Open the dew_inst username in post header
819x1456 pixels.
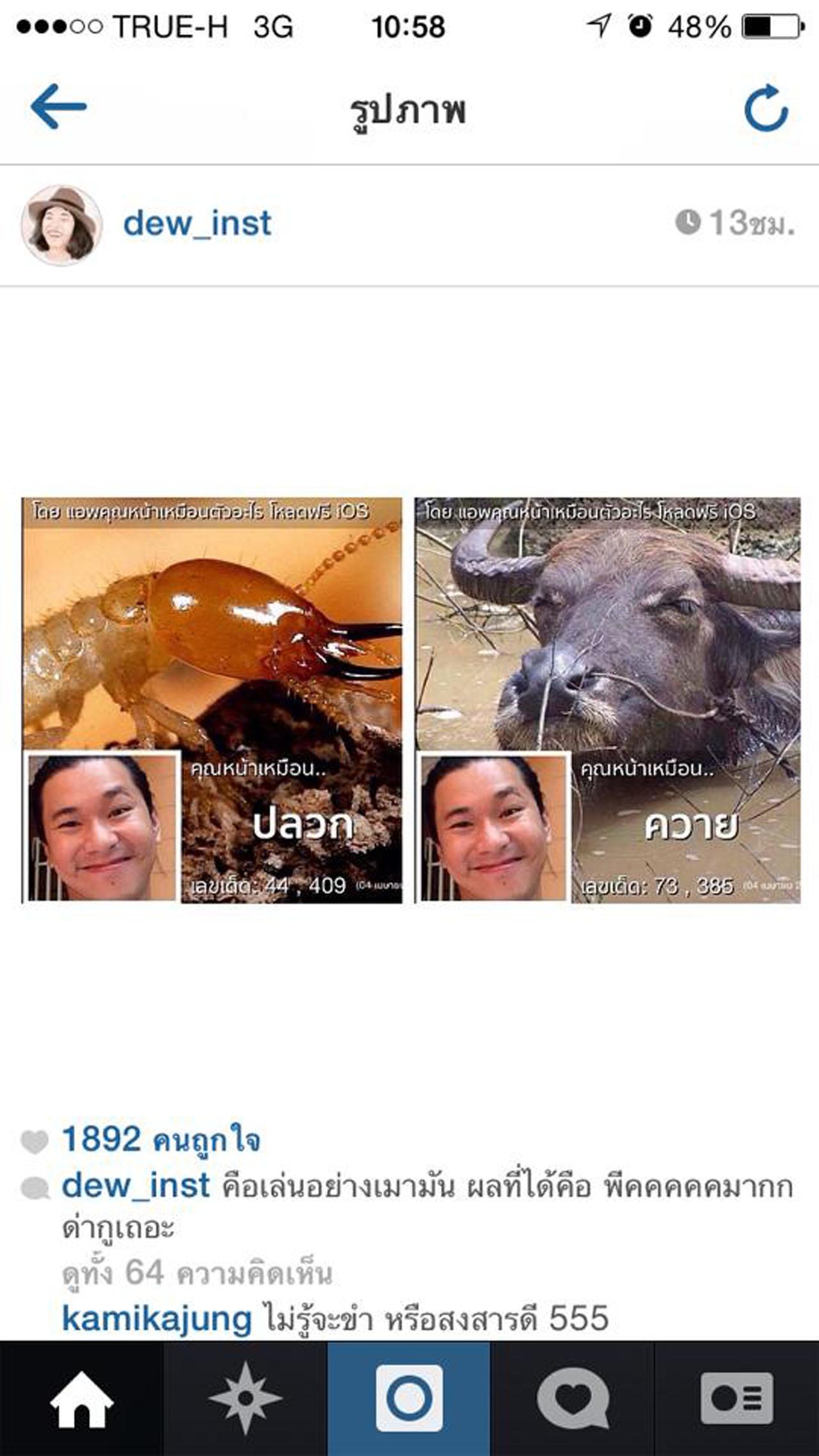point(197,223)
